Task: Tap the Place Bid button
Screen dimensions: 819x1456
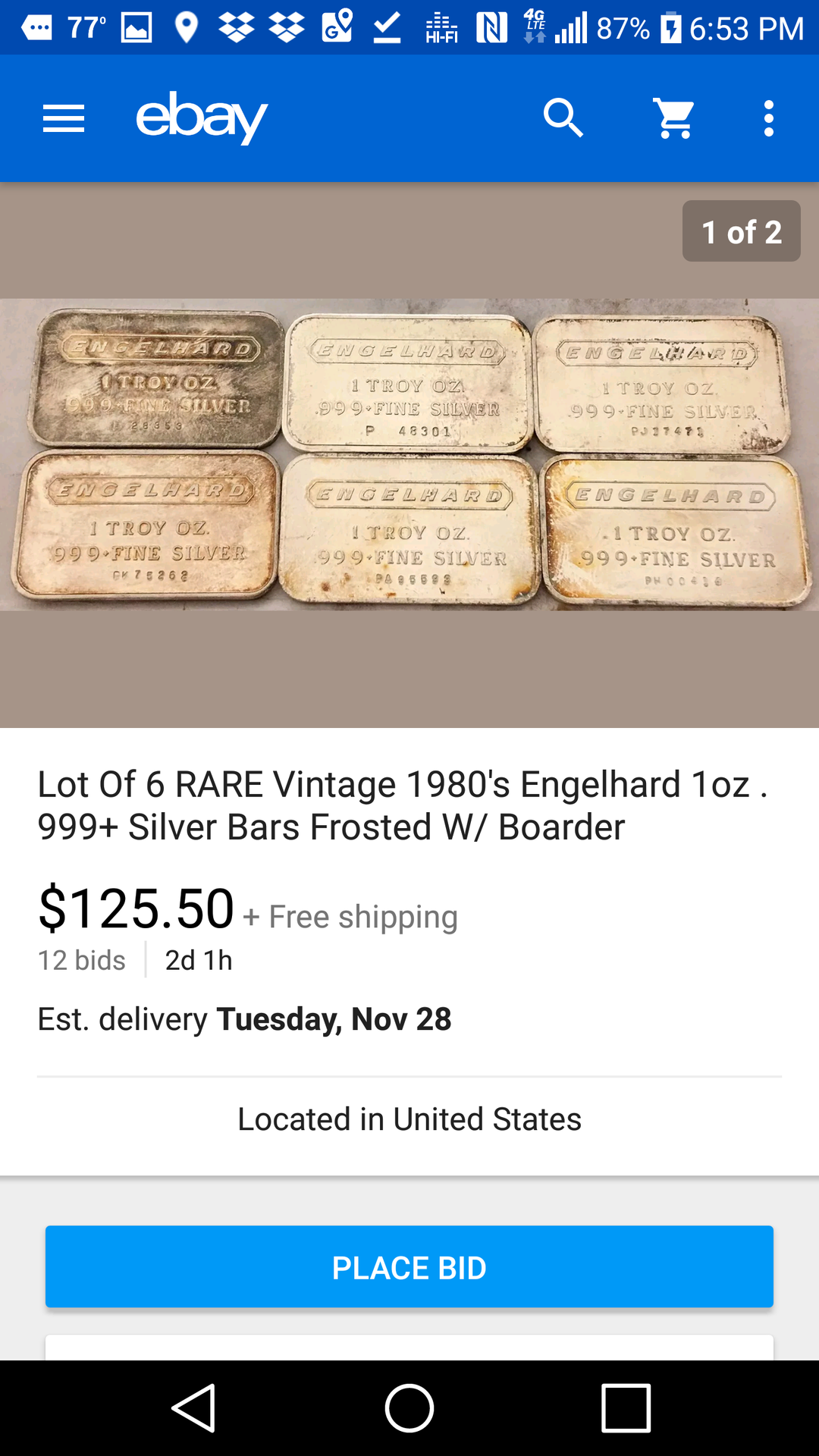Action: (x=409, y=1267)
